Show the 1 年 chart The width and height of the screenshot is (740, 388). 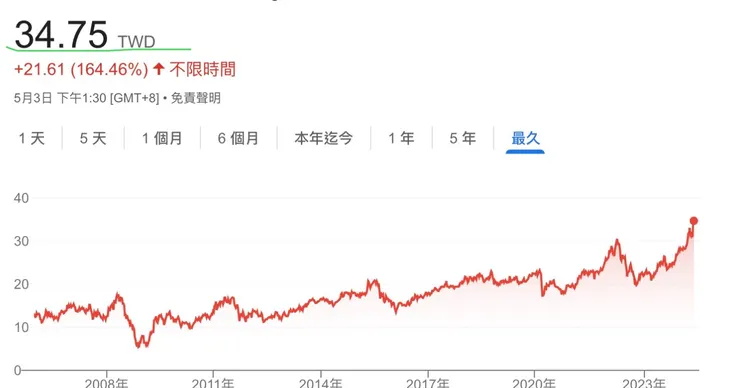(x=401, y=138)
